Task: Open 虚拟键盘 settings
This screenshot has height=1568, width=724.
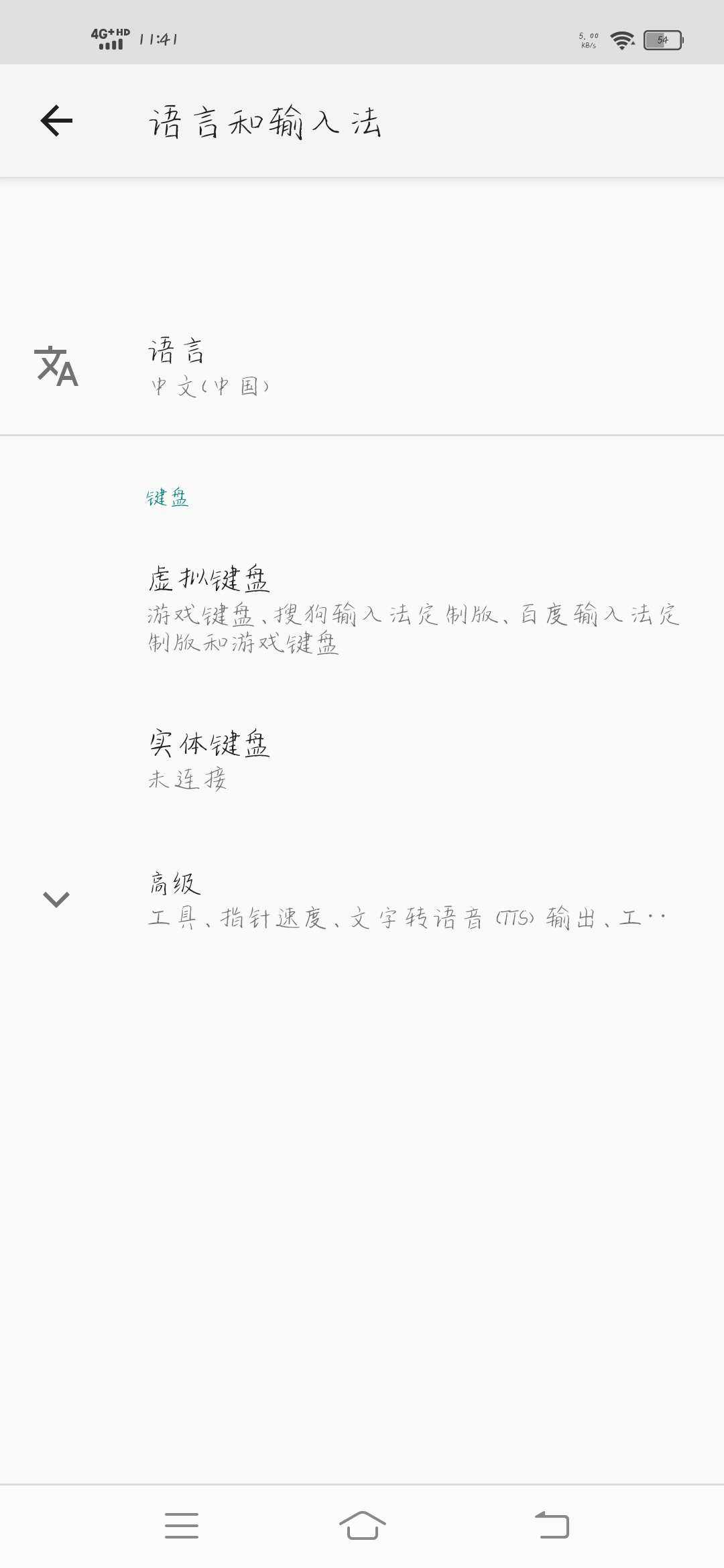Action: (362, 610)
